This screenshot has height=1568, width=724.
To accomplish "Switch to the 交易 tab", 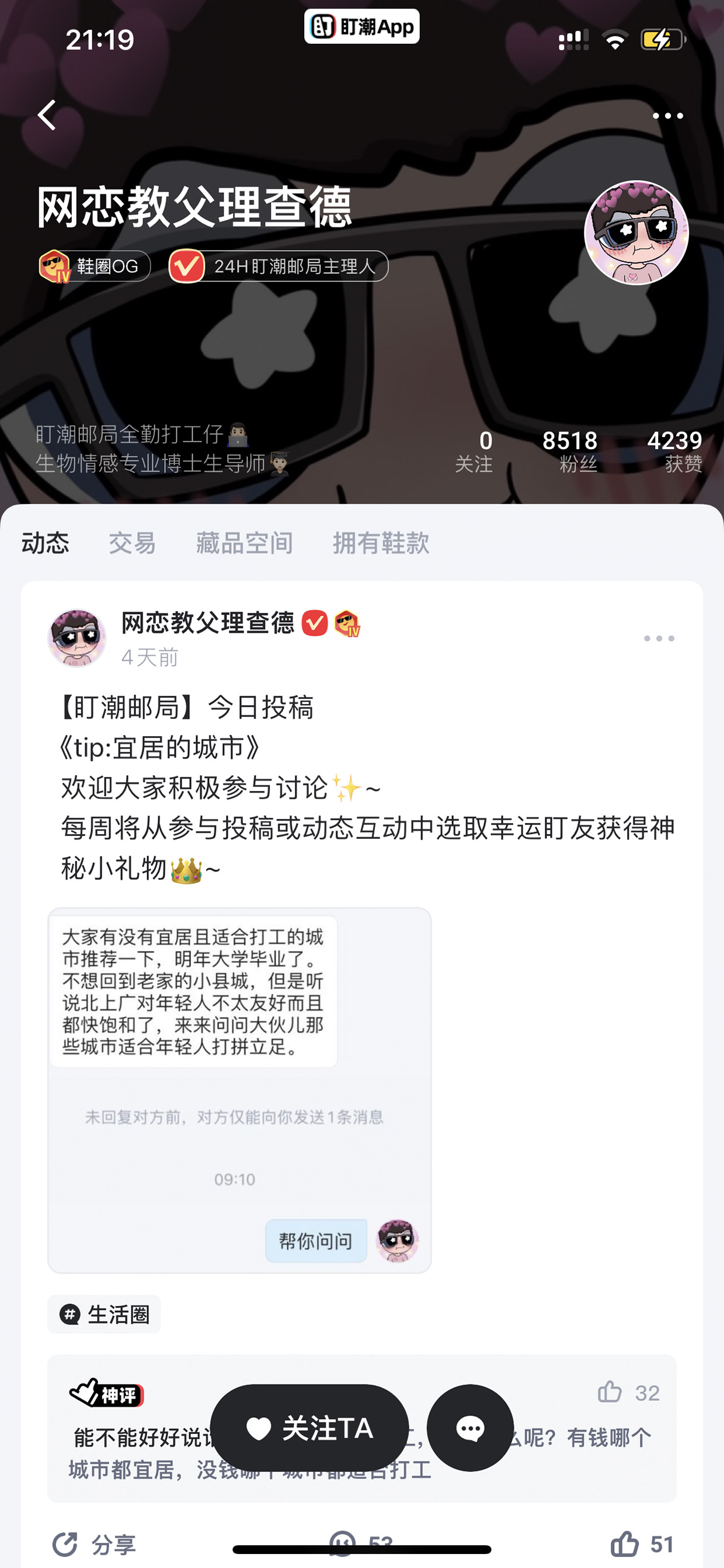I will pos(132,542).
